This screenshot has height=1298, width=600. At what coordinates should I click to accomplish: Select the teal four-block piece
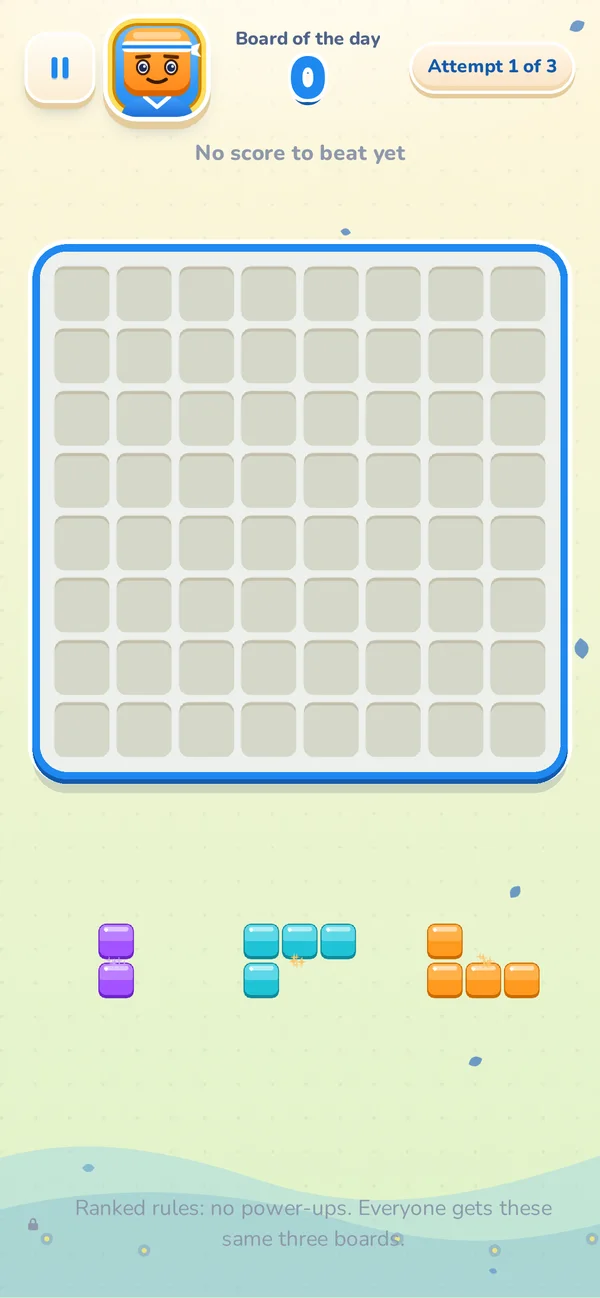[x=299, y=960]
